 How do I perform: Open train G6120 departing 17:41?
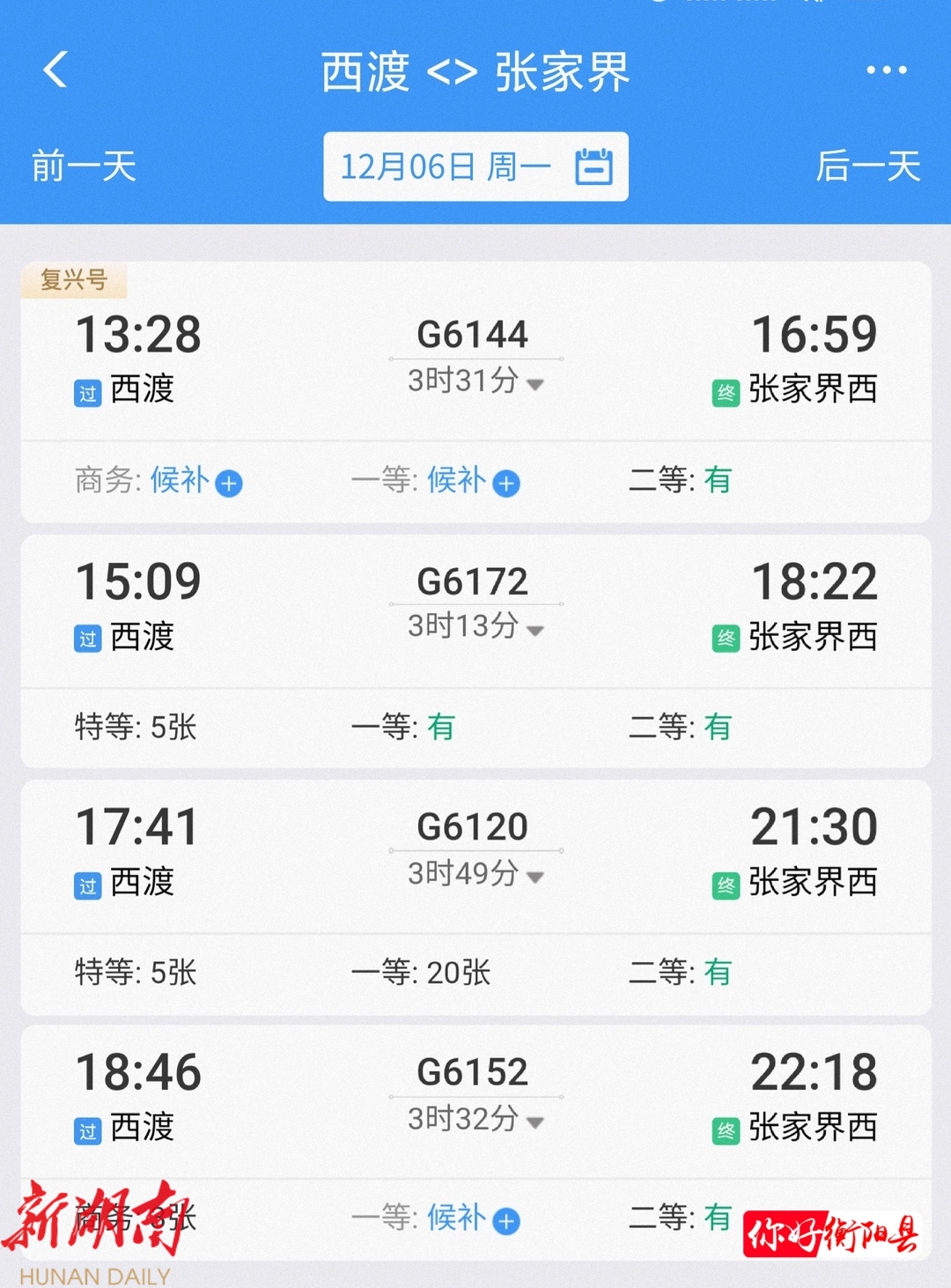473,827
